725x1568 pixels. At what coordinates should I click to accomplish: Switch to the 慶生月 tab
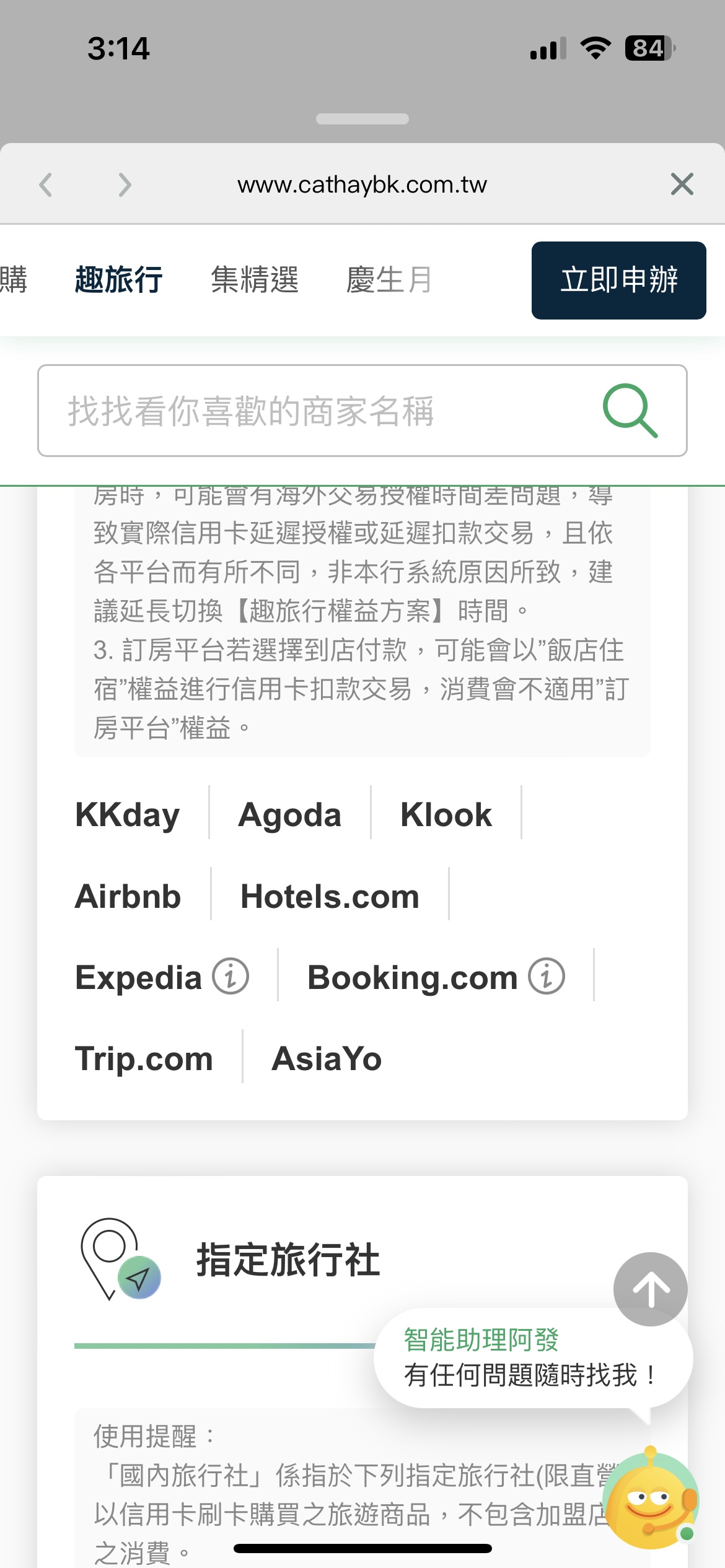(389, 280)
